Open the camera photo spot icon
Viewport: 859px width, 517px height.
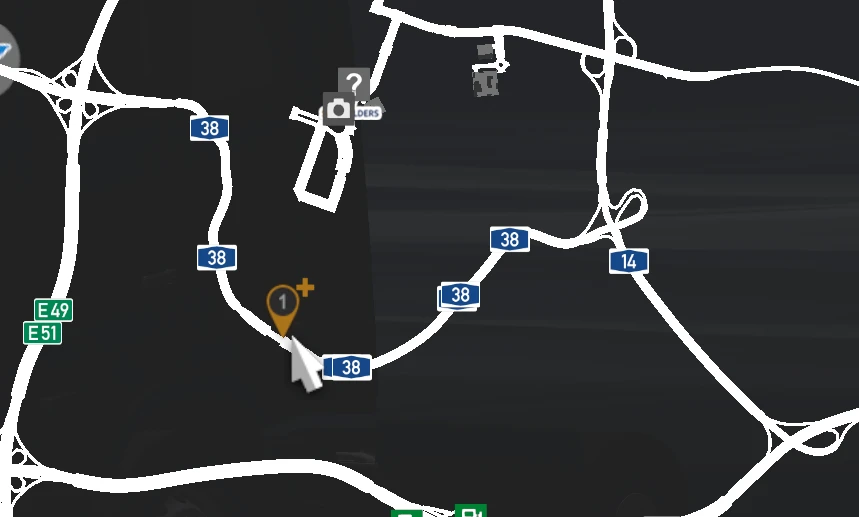tap(338, 109)
